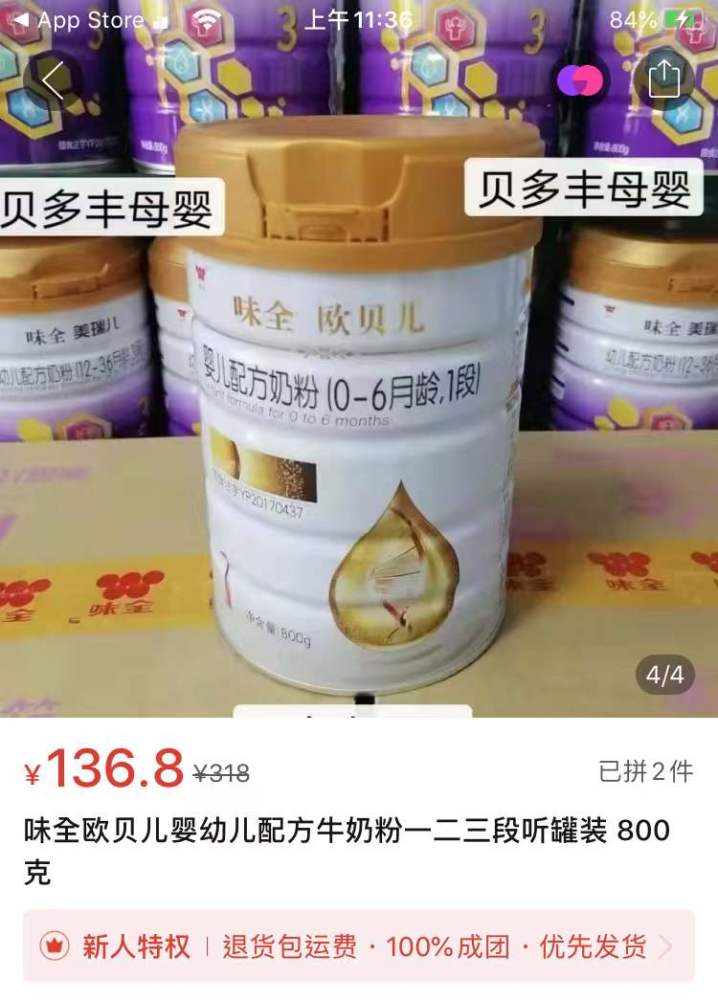Open the 新人特权 service guarantees row
The height and width of the screenshot is (1000, 718).
pos(358,946)
